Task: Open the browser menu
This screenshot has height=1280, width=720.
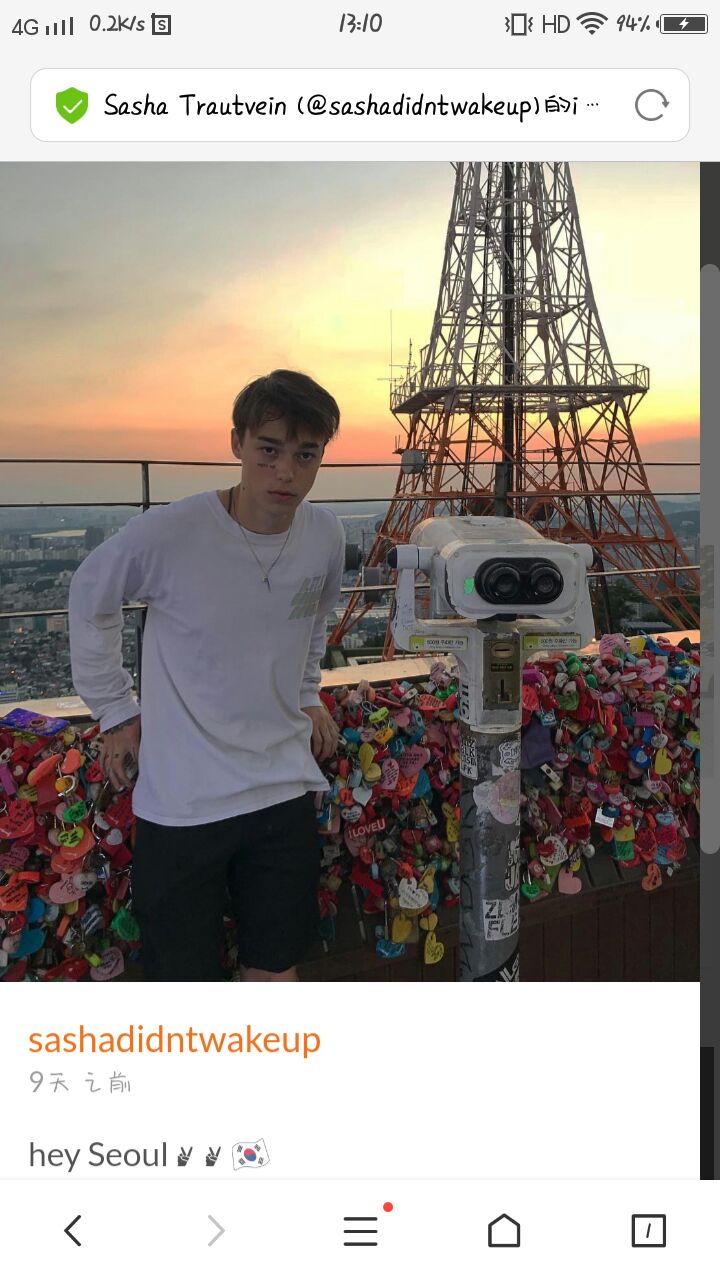Action: (x=360, y=1230)
